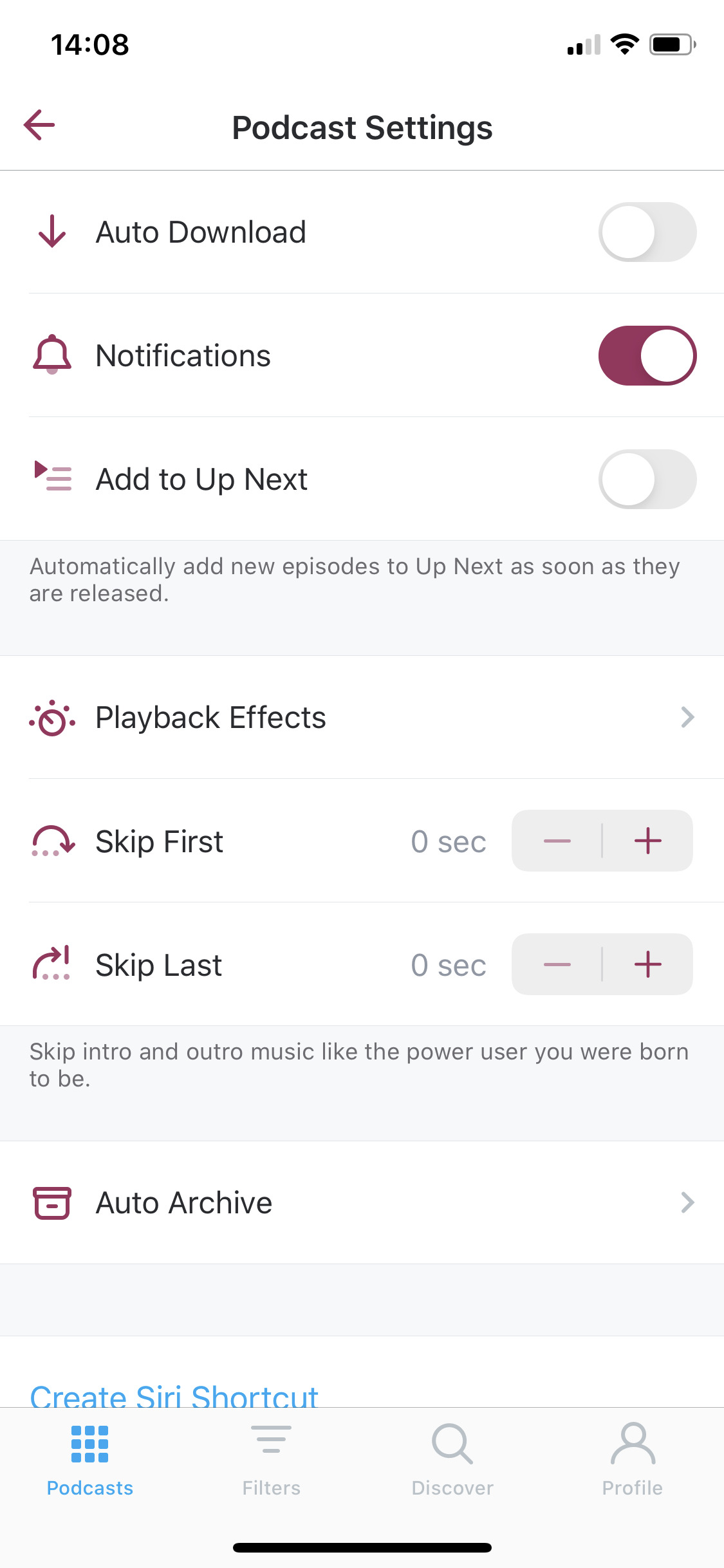The image size is (724, 1568).
Task: Click the Skip First icon
Action: point(51,841)
